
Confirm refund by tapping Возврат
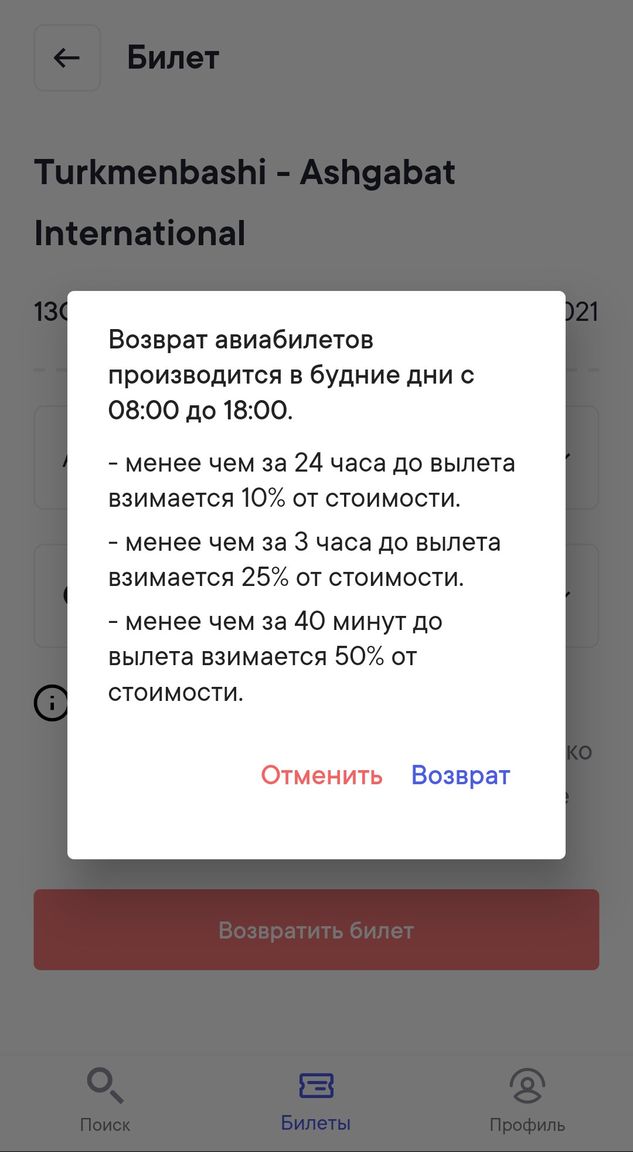click(x=460, y=775)
